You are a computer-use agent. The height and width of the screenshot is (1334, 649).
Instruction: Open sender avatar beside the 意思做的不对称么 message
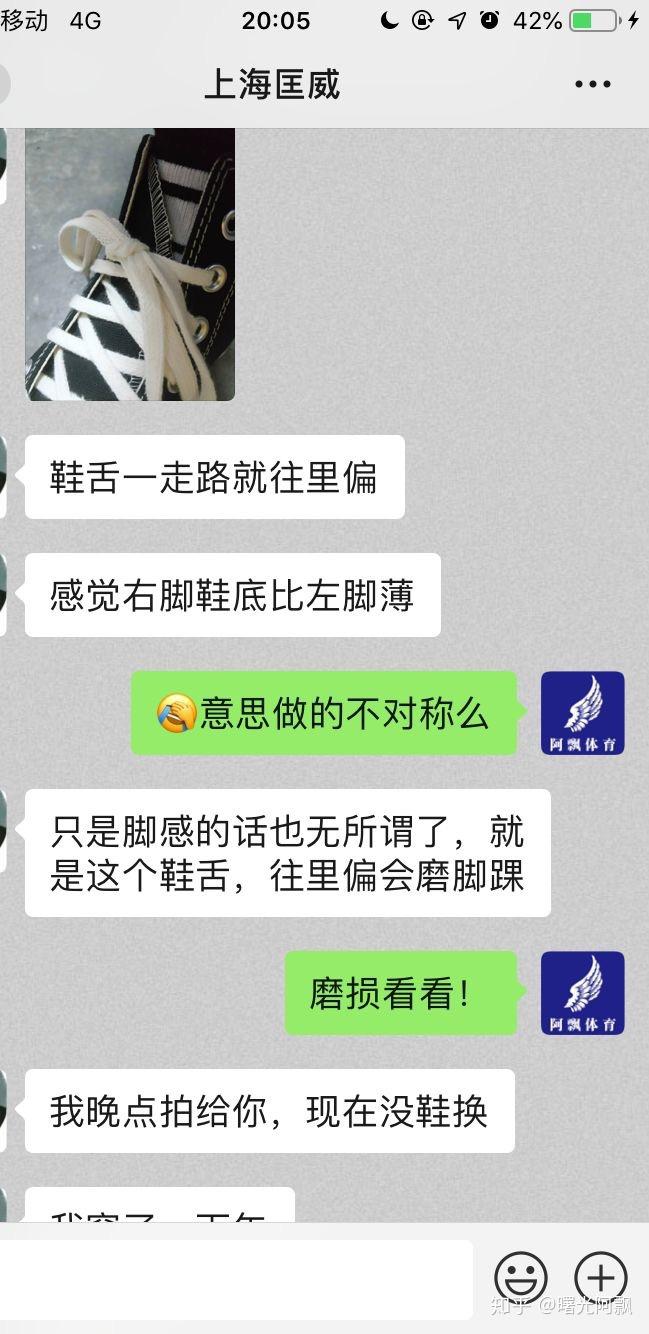582,713
